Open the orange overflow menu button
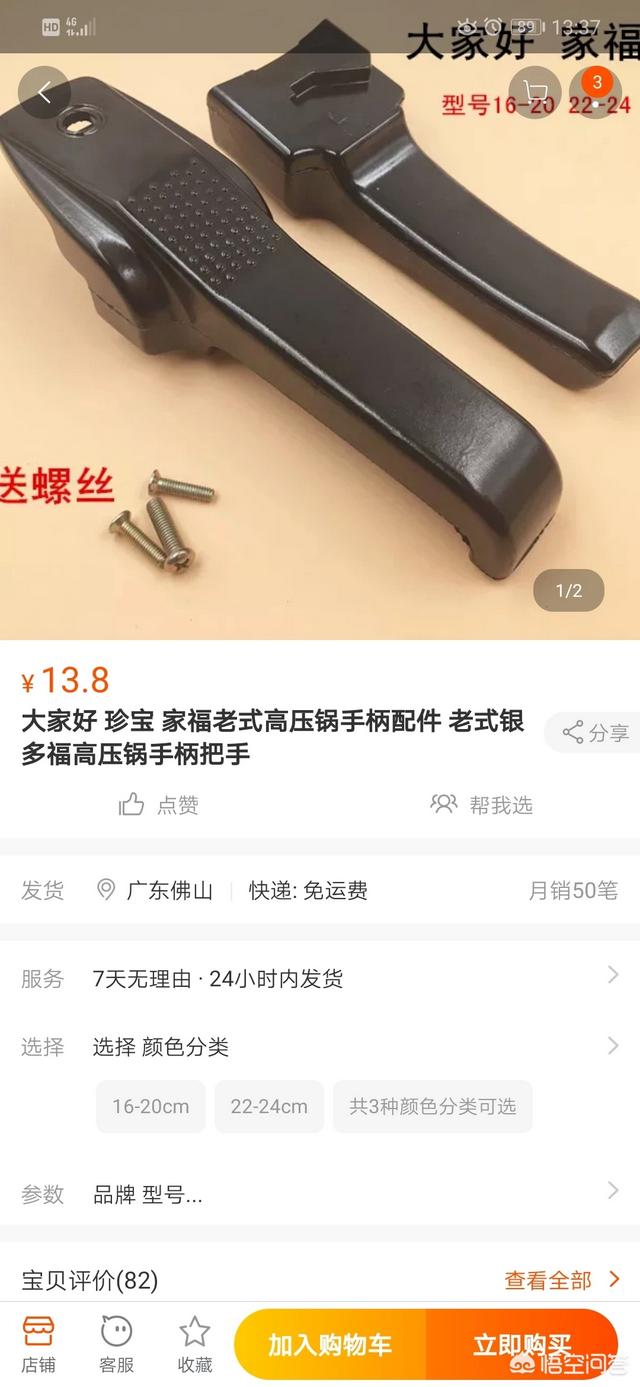 tap(597, 93)
